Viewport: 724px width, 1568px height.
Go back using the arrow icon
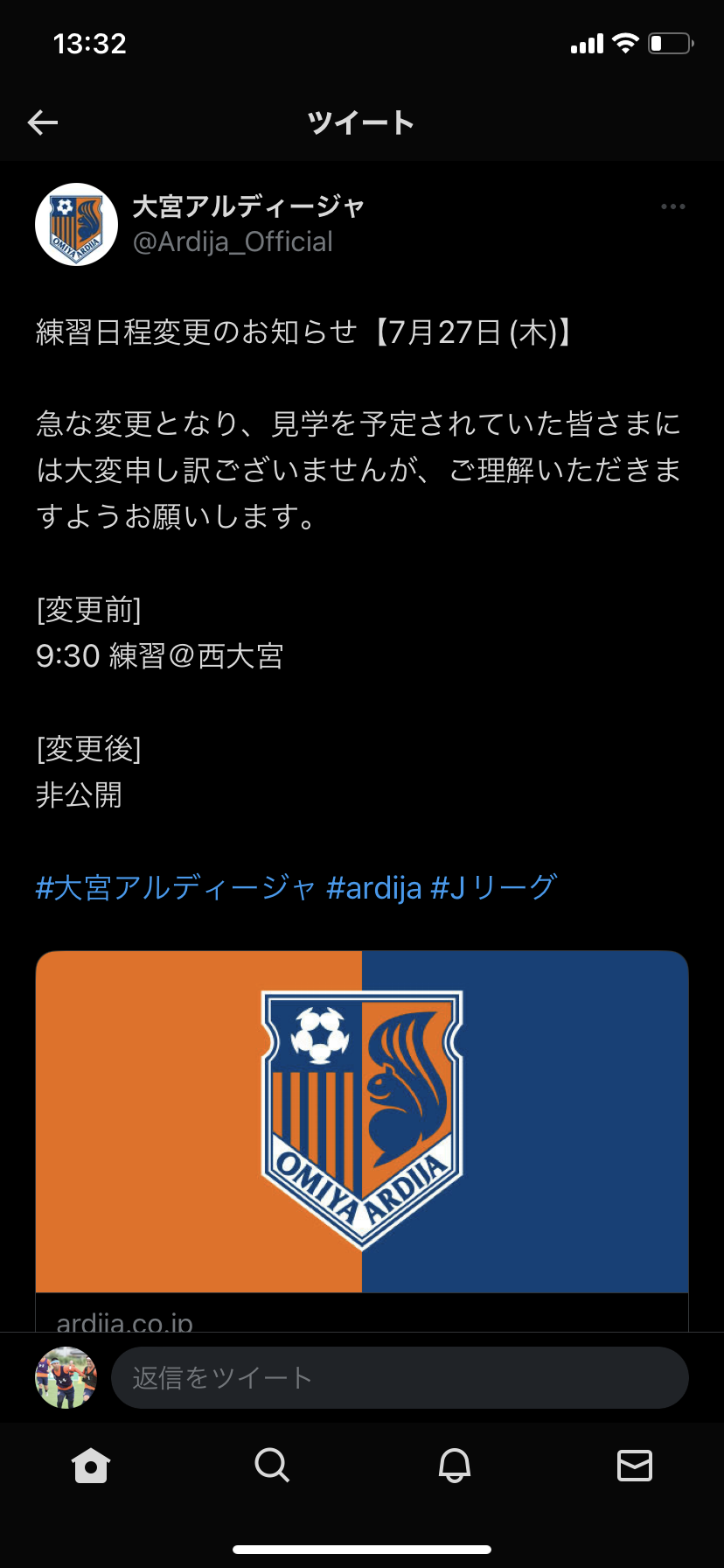pyautogui.click(x=43, y=122)
